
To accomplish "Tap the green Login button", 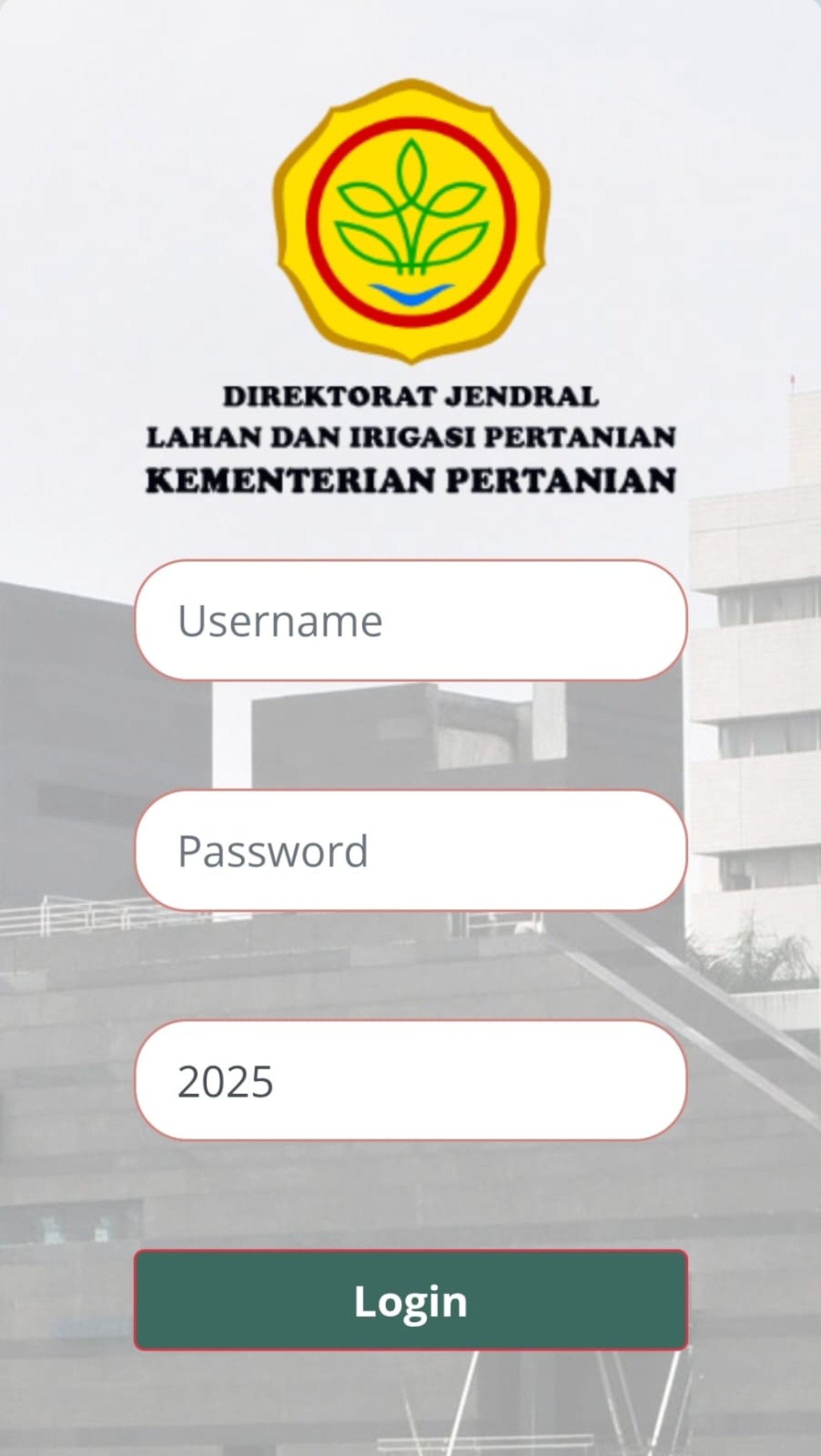I will (411, 1301).
